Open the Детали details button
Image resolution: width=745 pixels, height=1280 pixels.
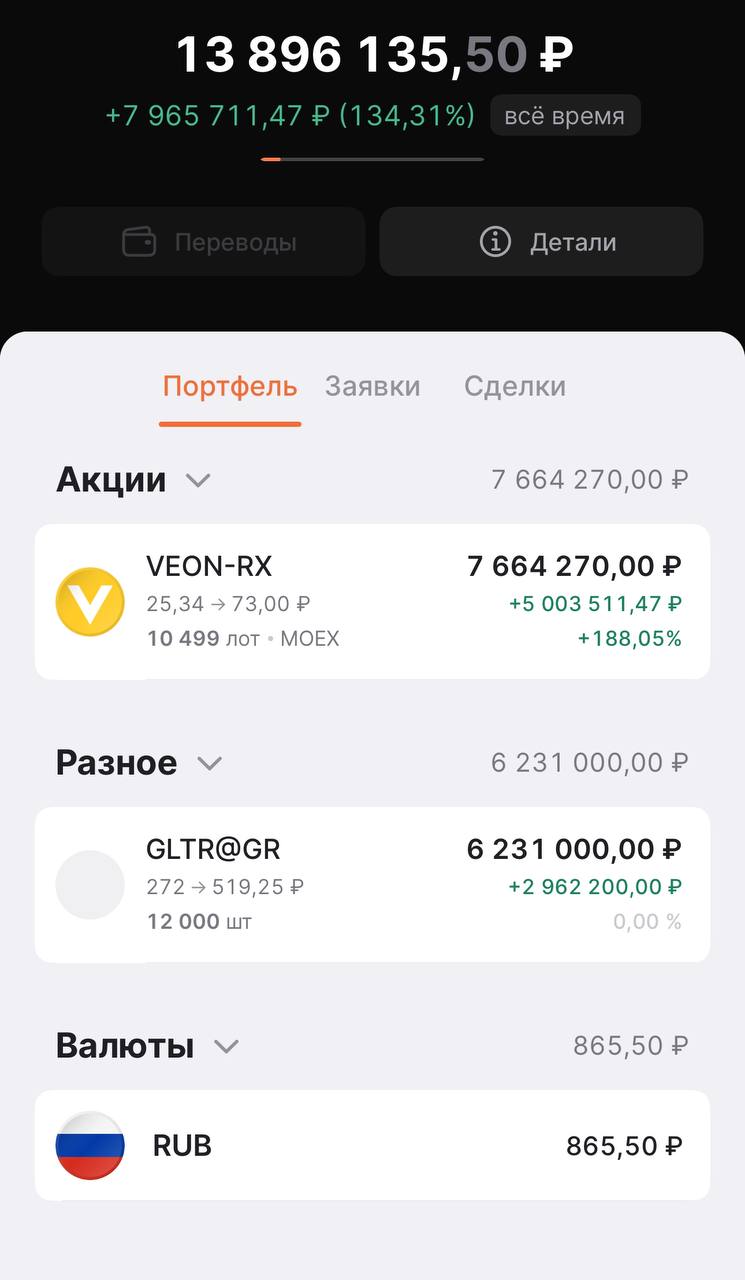click(541, 242)
